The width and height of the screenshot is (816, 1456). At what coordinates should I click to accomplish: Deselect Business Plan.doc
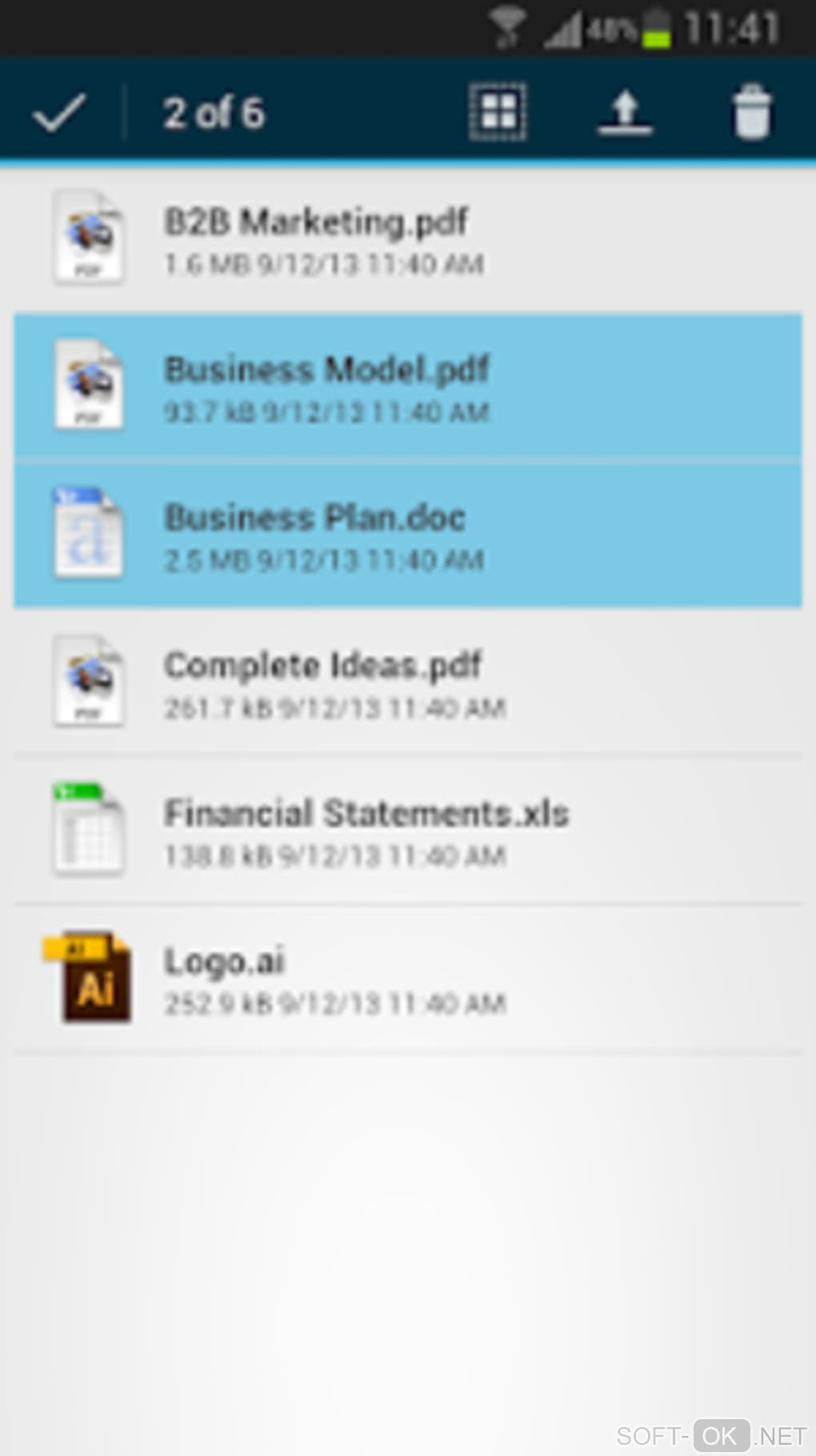pos(408,535)
